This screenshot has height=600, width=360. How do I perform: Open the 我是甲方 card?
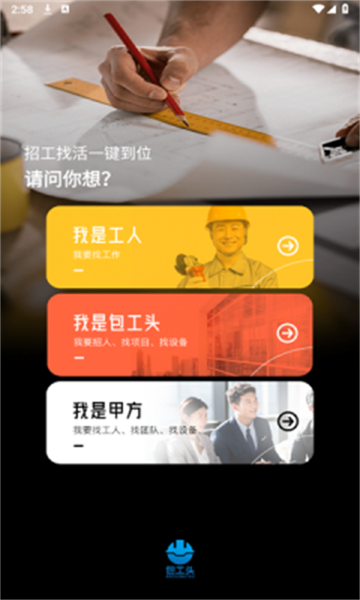tap(180, 422)
